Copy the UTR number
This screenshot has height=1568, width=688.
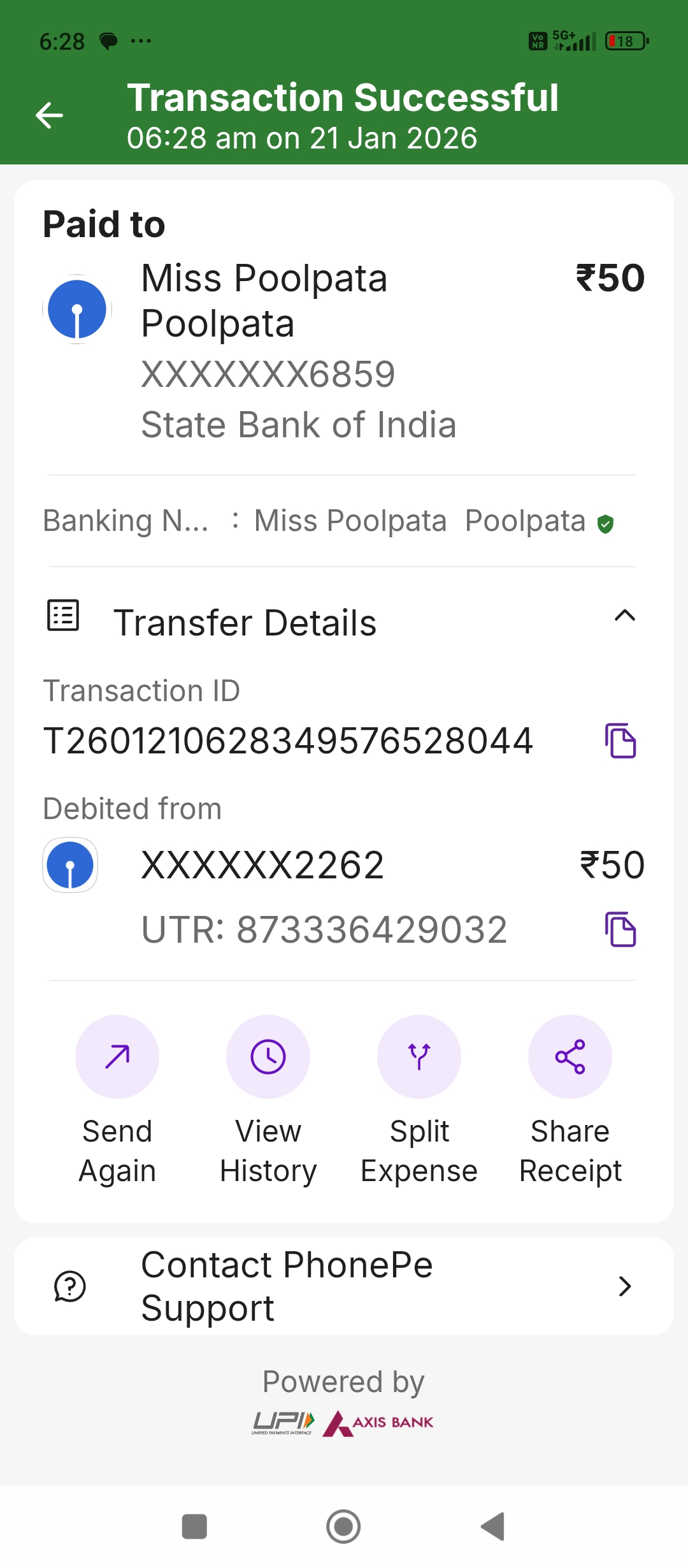[x=620, y=929]
